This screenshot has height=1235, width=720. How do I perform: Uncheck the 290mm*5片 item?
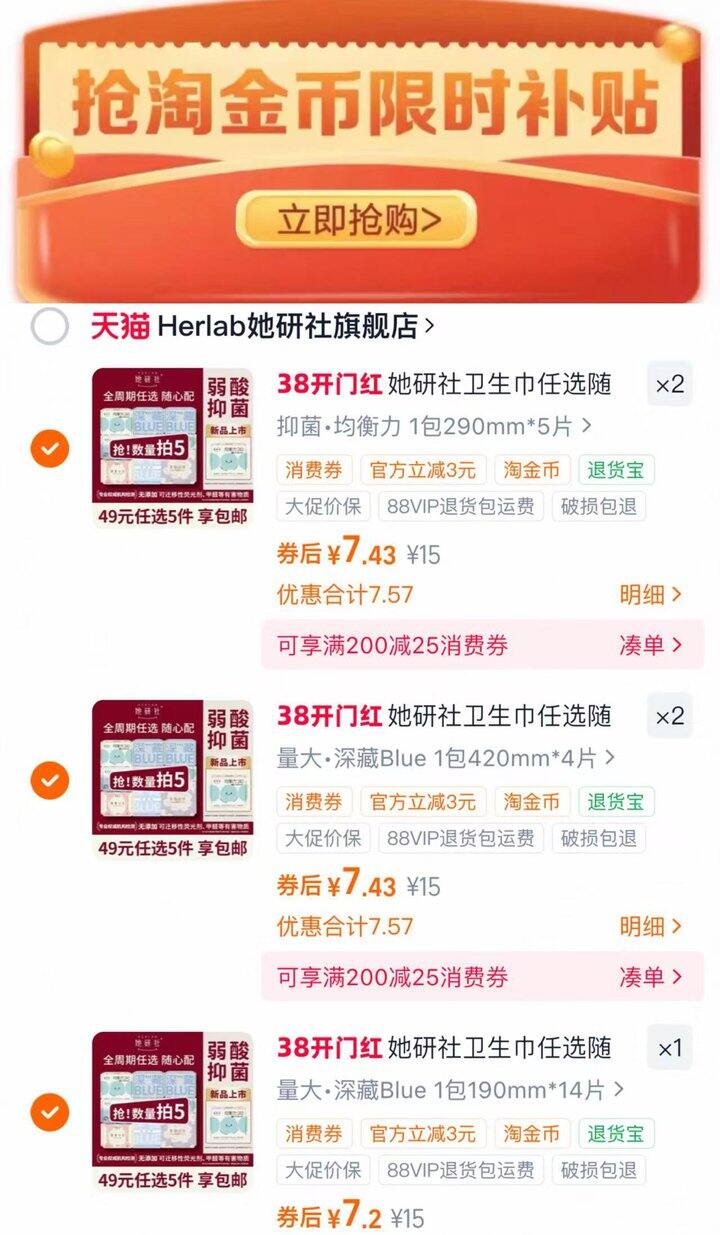50,448
